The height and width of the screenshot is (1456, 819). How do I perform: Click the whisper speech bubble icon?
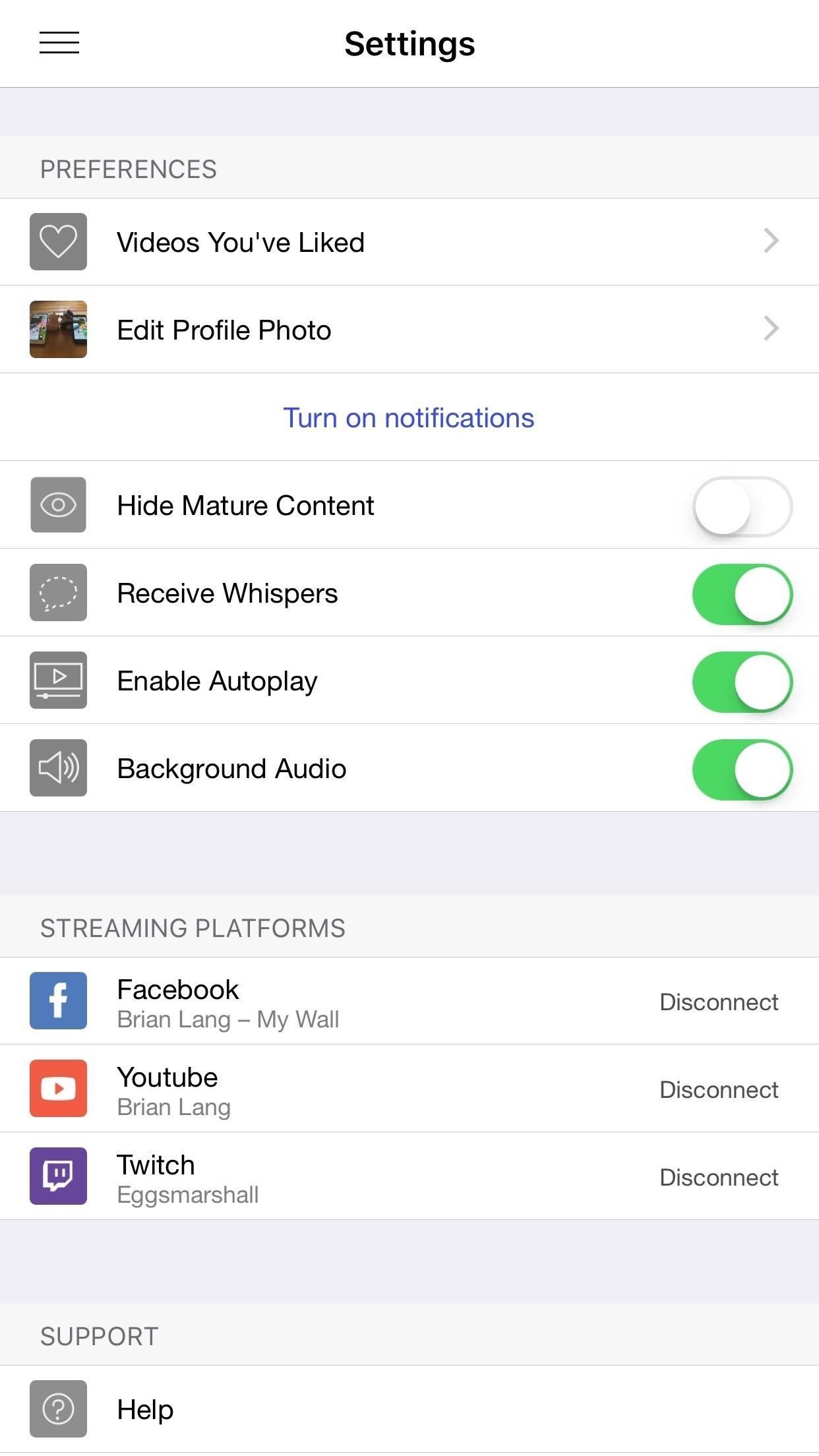pyautogui.click(x=58, y=592)
